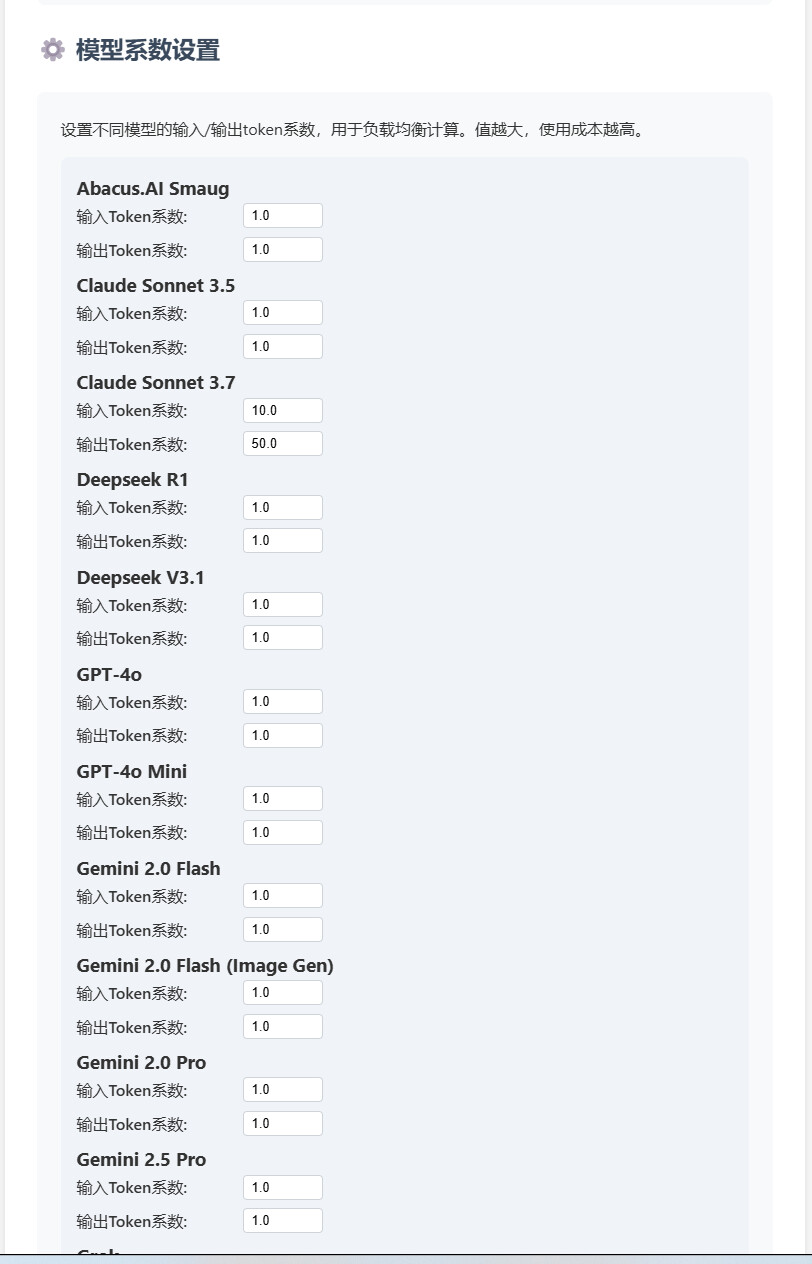The height and width of the screenshot is (1264, 812).
Task: Edit Claude Sonnet 3.7 output field showing 50.0
Action: pos(282,444)
